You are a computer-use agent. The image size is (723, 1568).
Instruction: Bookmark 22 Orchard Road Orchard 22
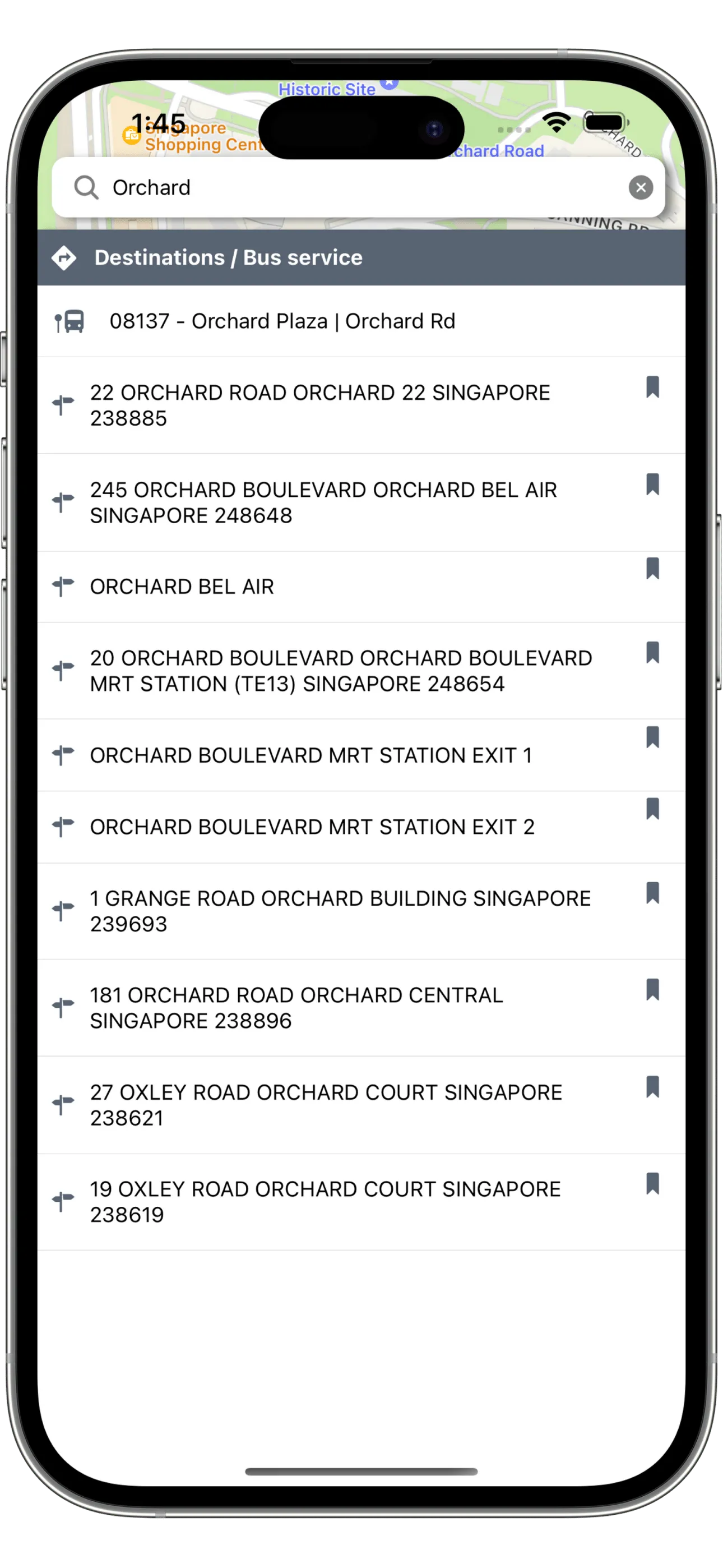coord(652,387)
